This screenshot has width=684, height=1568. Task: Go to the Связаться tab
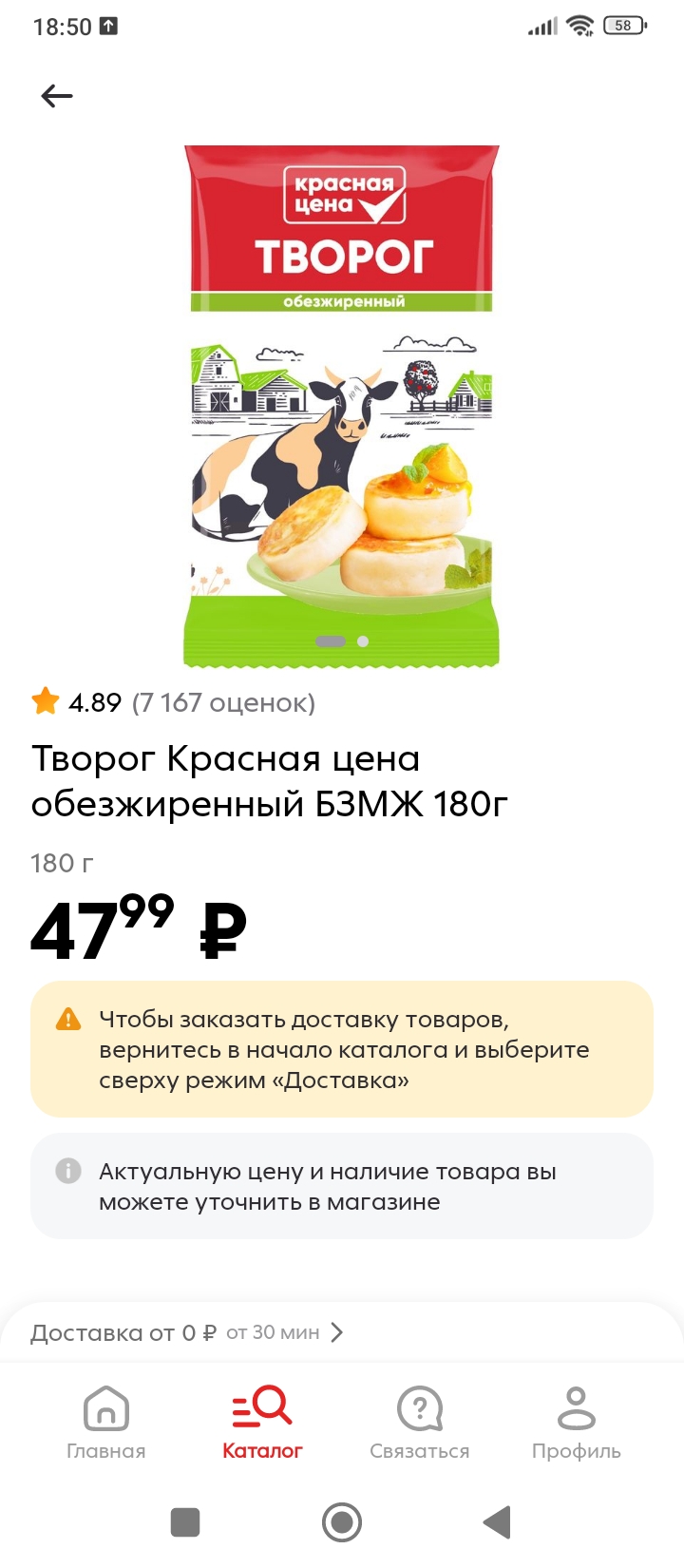(x=420, y=1422)
